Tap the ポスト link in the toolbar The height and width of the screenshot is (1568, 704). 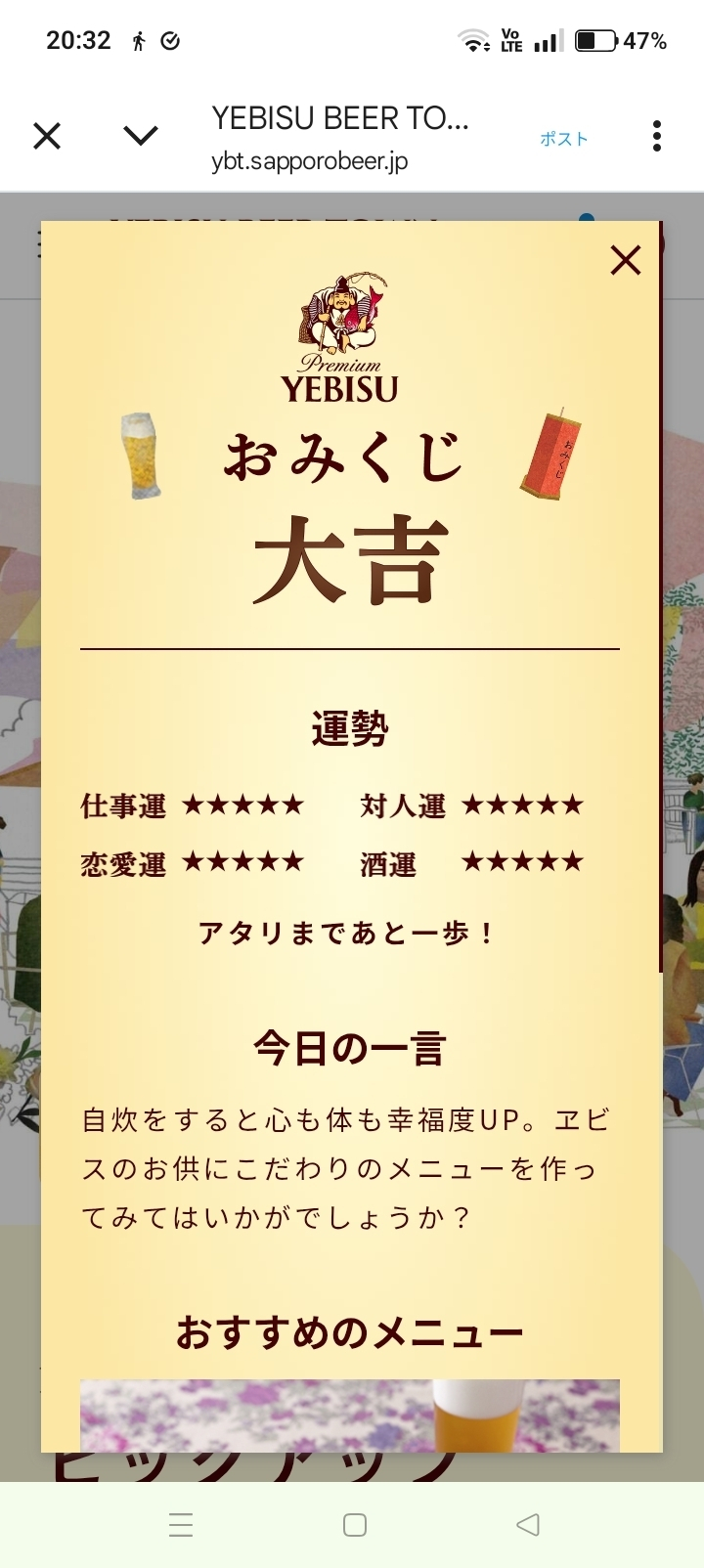(564, 139)
